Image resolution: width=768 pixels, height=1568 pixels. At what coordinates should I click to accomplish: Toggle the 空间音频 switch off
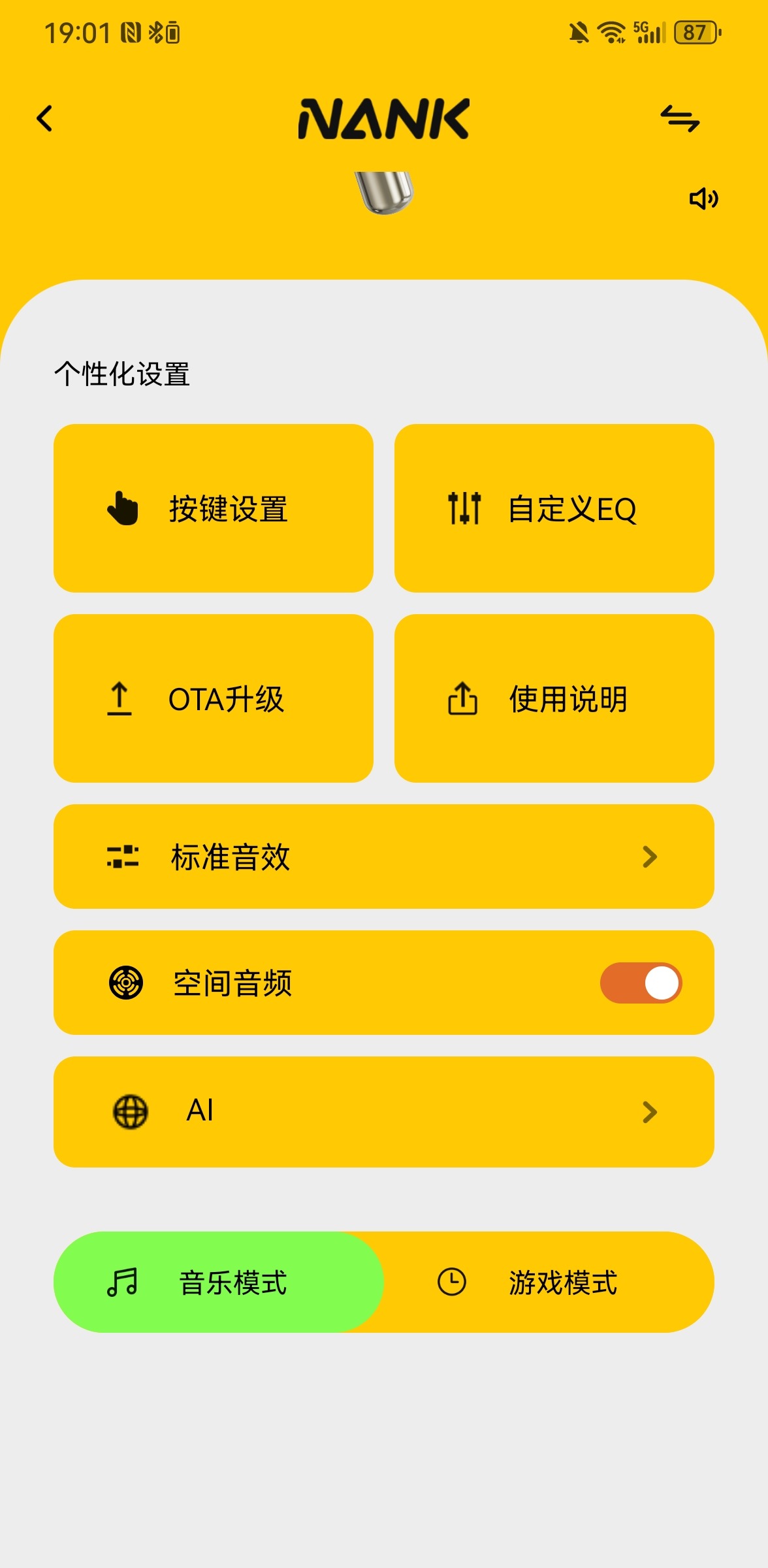pos(641,983)
